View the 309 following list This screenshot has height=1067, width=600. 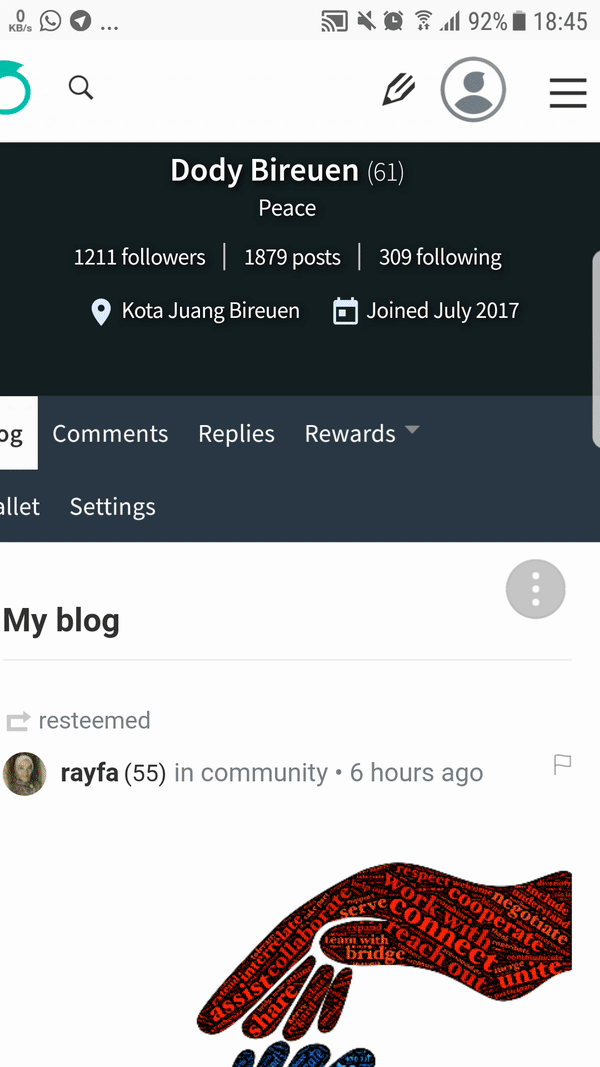pyautogui.click(x=440, y=257)
